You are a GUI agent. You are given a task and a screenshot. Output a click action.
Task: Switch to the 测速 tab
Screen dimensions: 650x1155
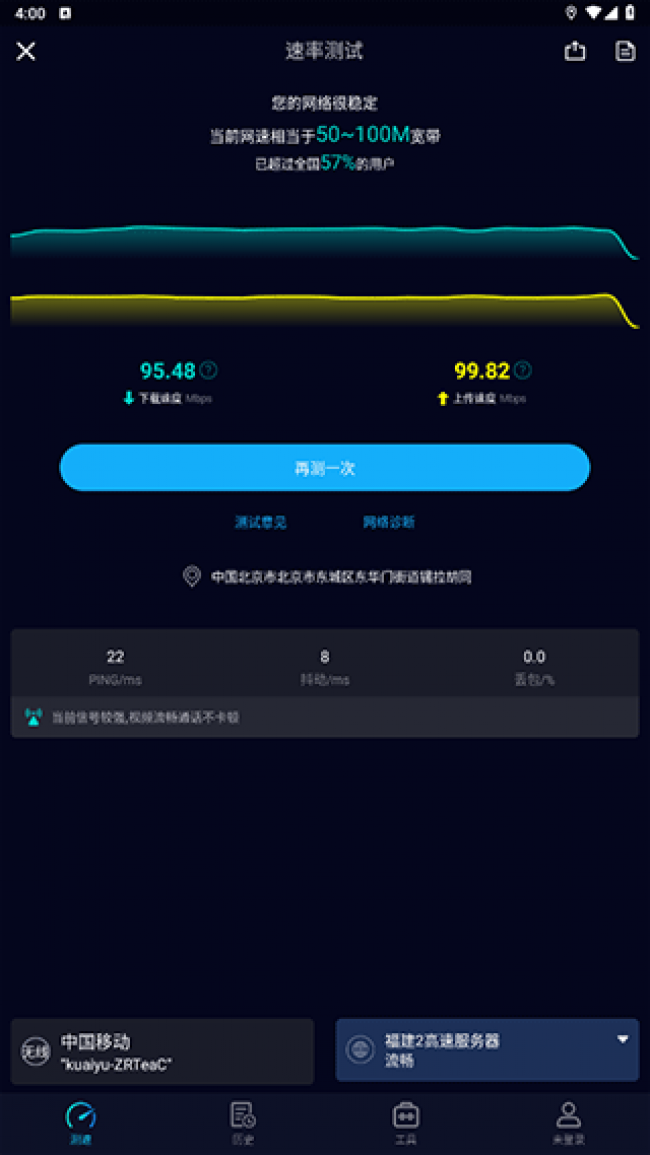pos(80,1121)
